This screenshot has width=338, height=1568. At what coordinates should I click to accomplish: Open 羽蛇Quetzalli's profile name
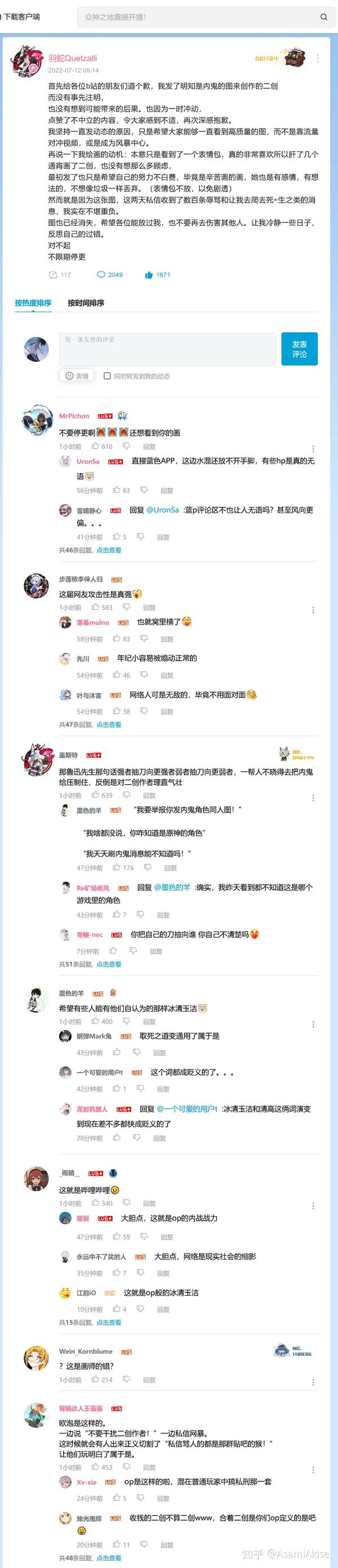(x=73, y=59)
